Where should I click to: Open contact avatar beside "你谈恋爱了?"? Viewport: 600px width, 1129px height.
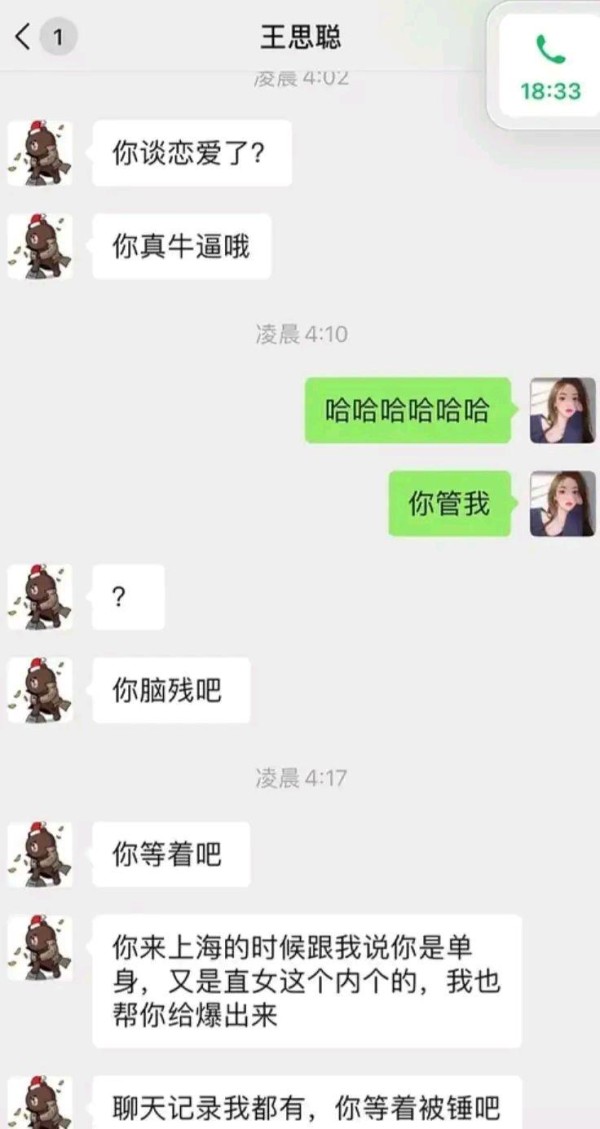(40, 152)
